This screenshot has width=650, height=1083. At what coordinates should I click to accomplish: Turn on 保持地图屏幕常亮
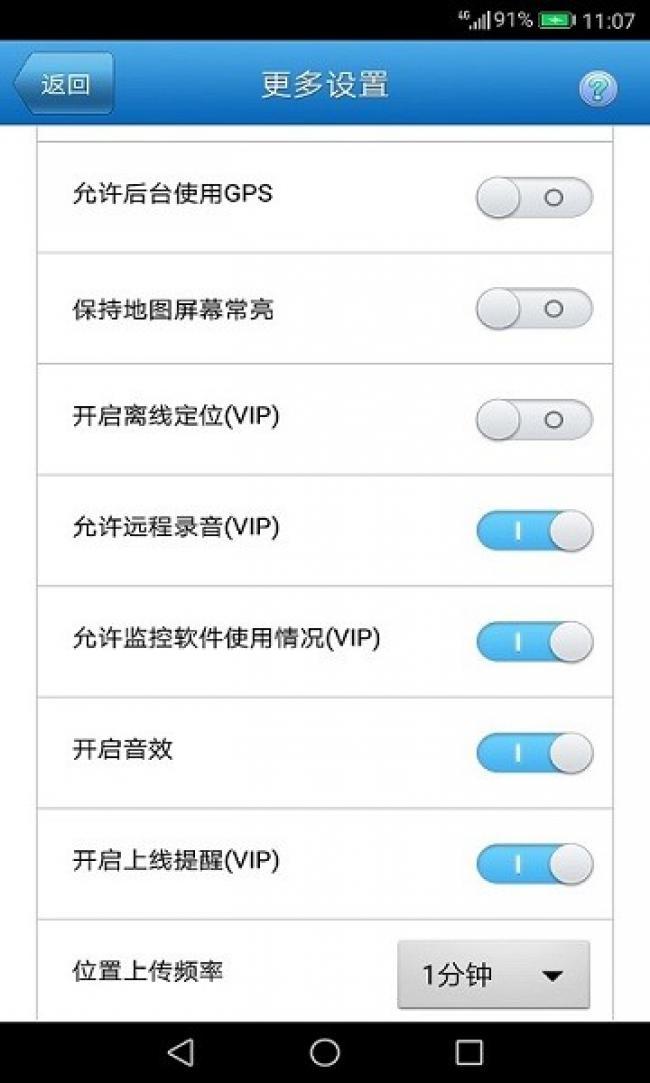point(534,309)
